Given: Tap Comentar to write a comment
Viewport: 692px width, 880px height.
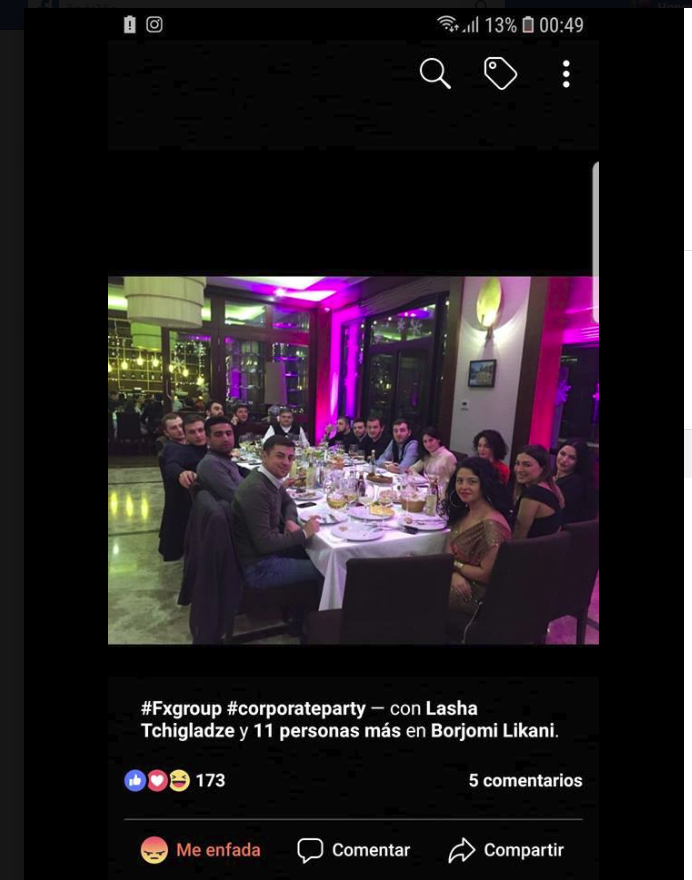Looking at the screenshot, I should click(354, 850).
